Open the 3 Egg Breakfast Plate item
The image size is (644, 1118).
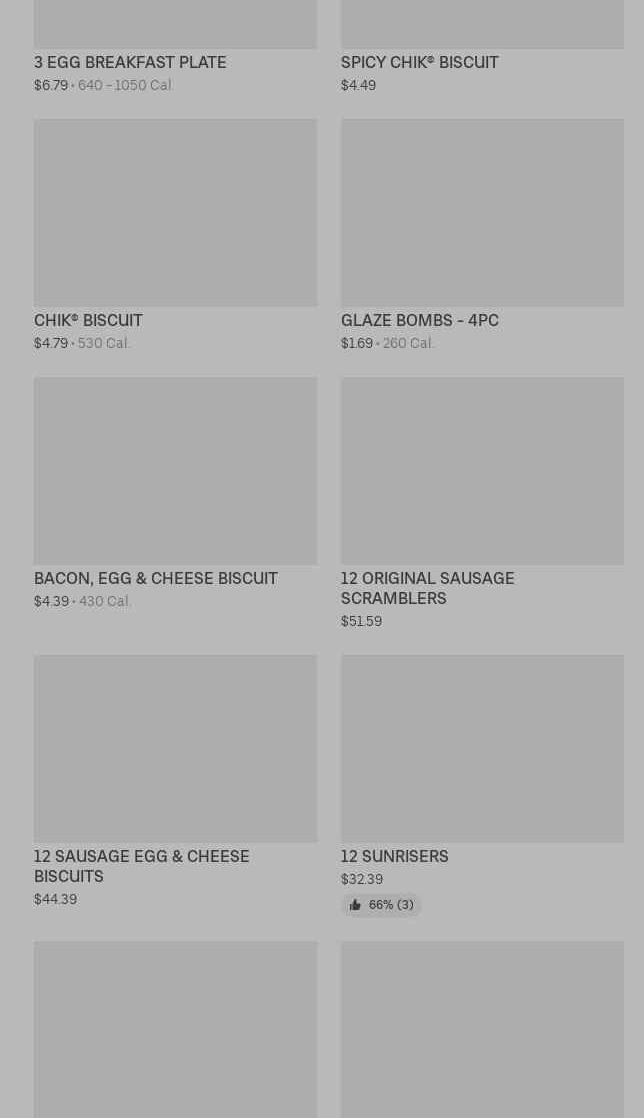(130, 62)
